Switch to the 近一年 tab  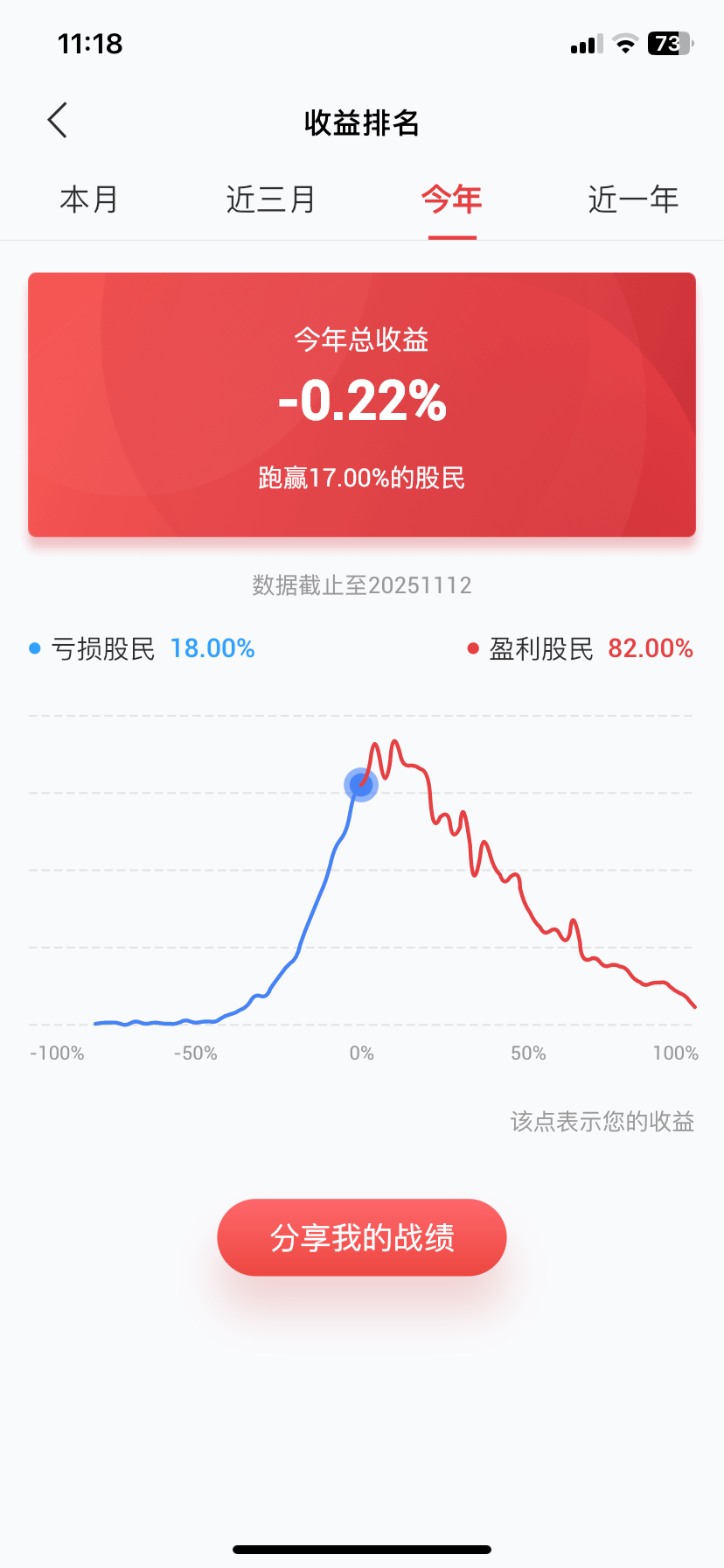[x=633, y=199]
